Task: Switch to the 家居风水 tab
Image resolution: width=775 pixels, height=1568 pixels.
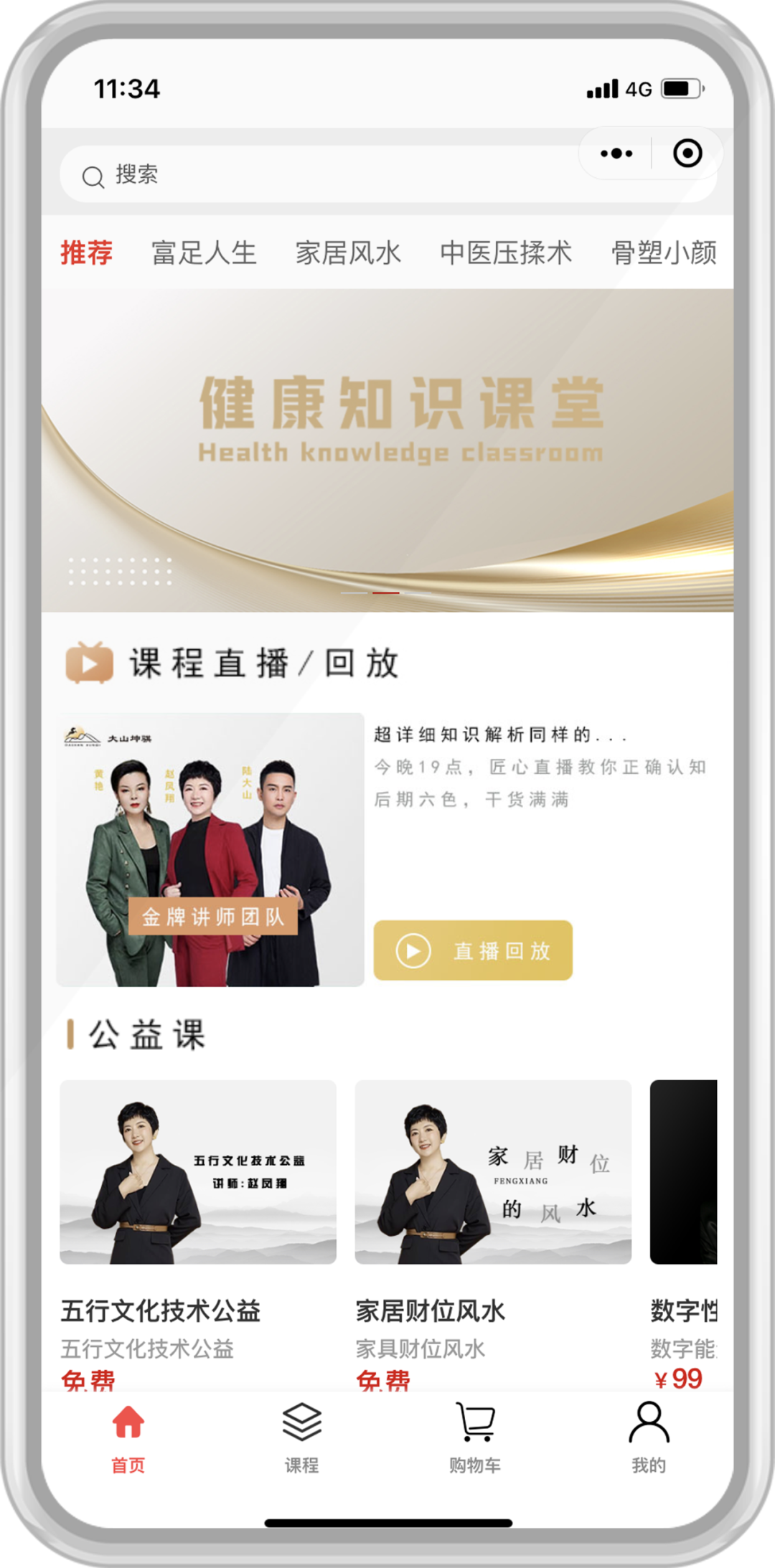Action: point(348,252)
